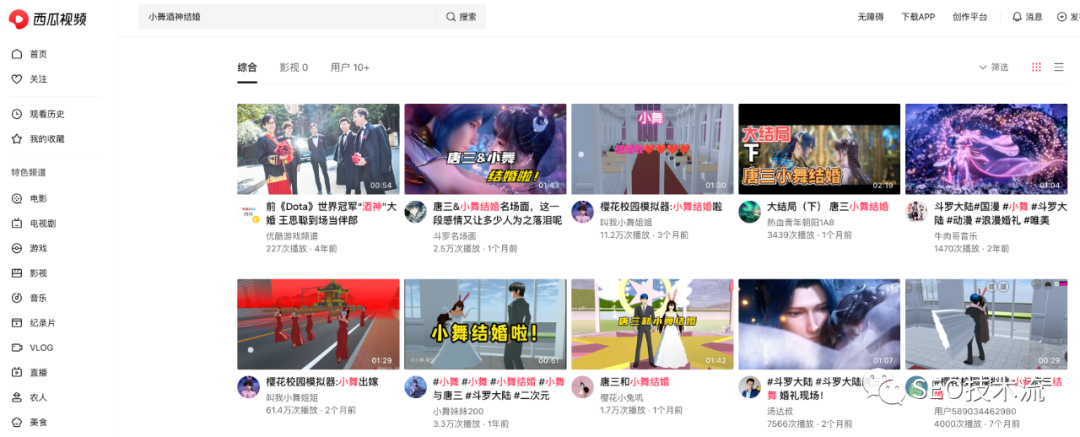Screen dimensions: 1080x437
Task: Select the 游戏 channel
Action: click(x=38, y=248)
